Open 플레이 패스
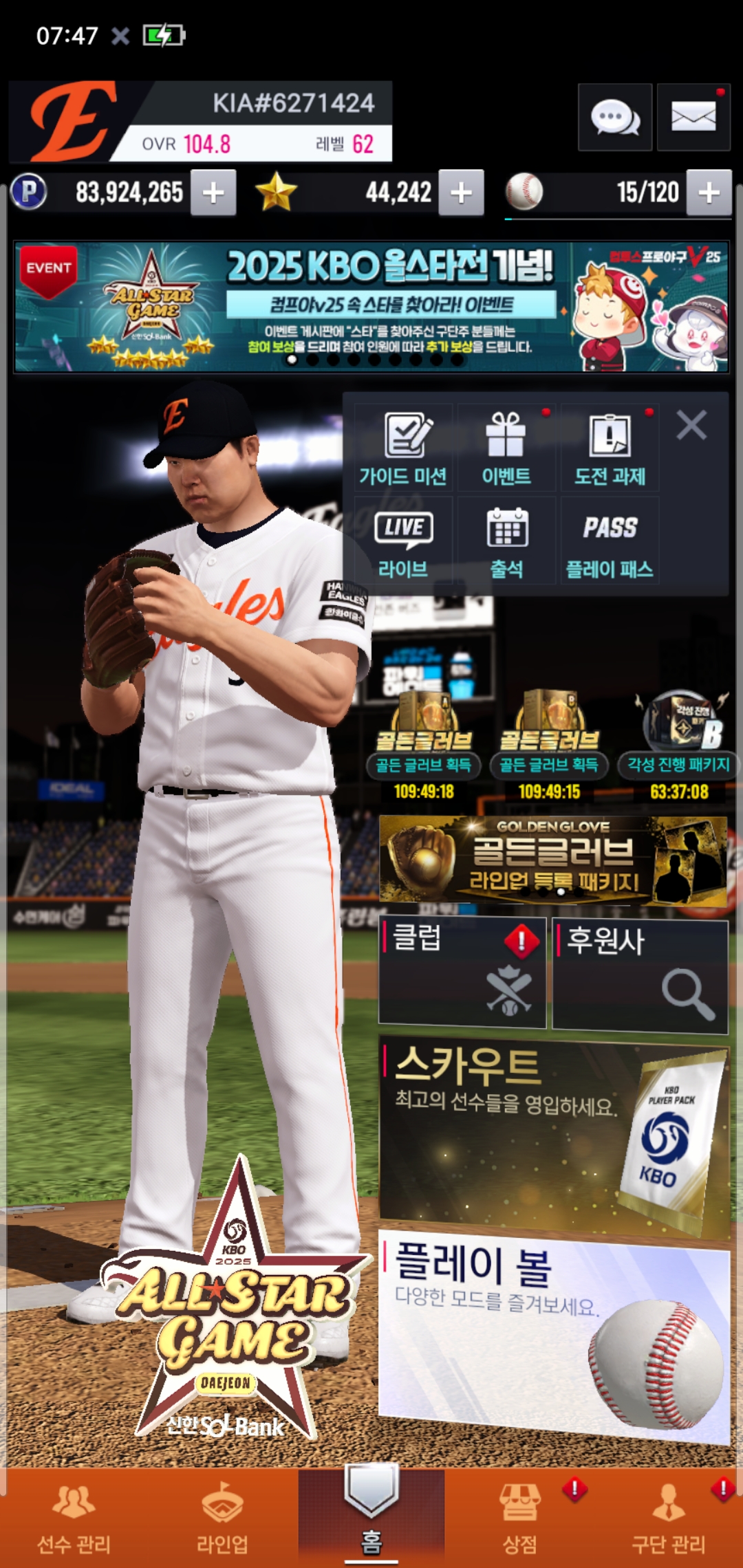This screenshot has height=1568, width=743. 610,542
